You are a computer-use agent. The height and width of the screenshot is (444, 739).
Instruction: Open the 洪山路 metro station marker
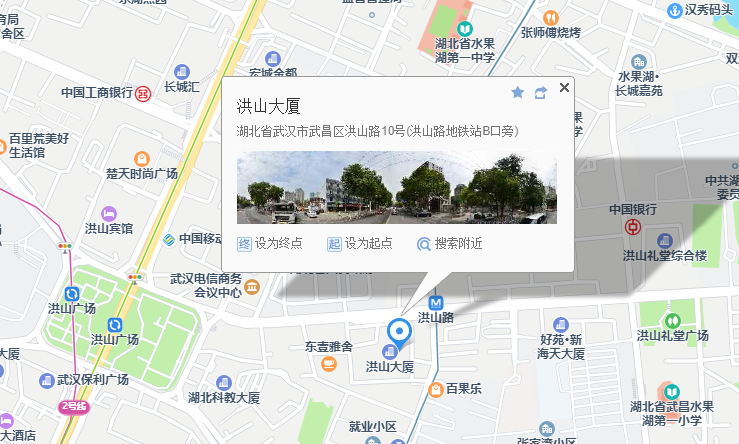(x=435, y=302)
